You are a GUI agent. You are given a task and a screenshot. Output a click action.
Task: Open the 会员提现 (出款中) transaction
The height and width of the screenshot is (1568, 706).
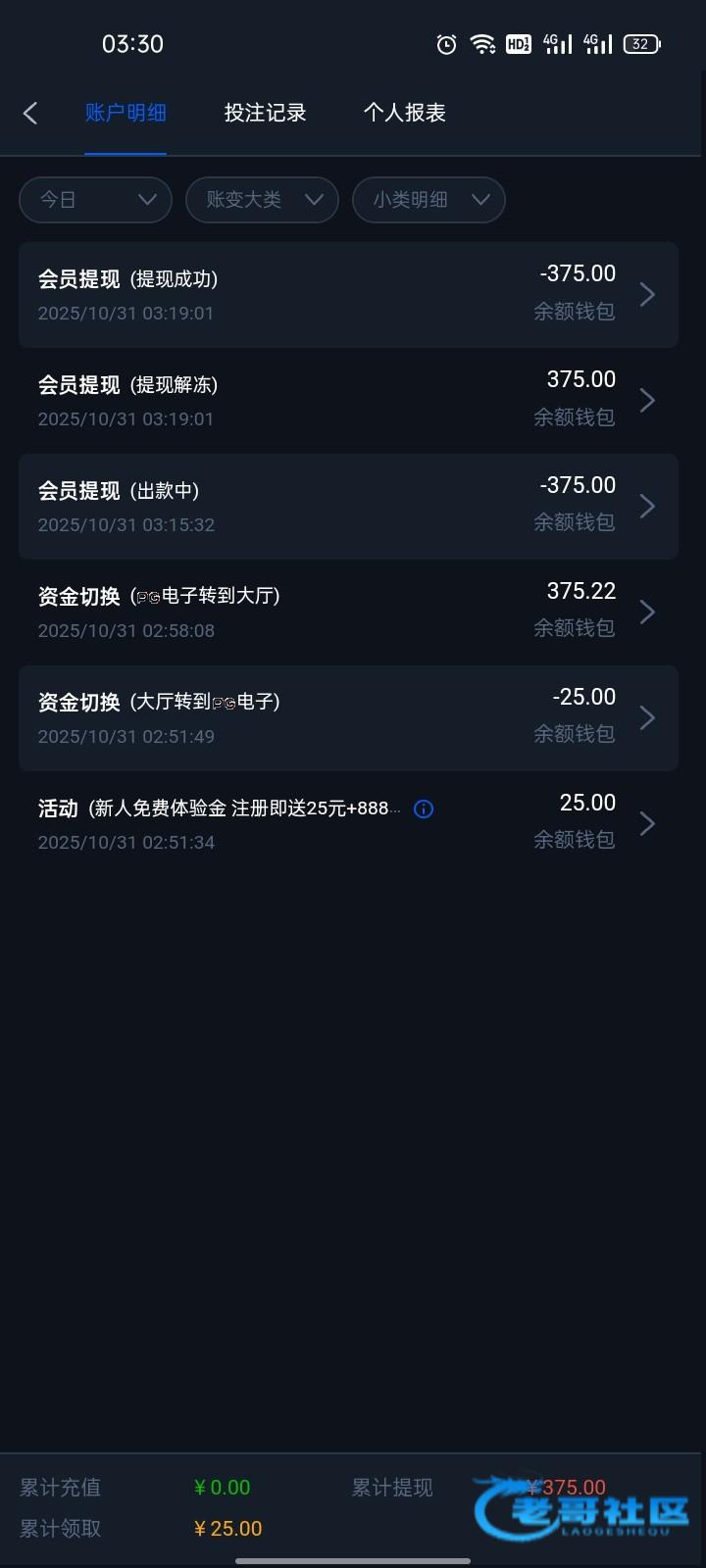(348, 506)
